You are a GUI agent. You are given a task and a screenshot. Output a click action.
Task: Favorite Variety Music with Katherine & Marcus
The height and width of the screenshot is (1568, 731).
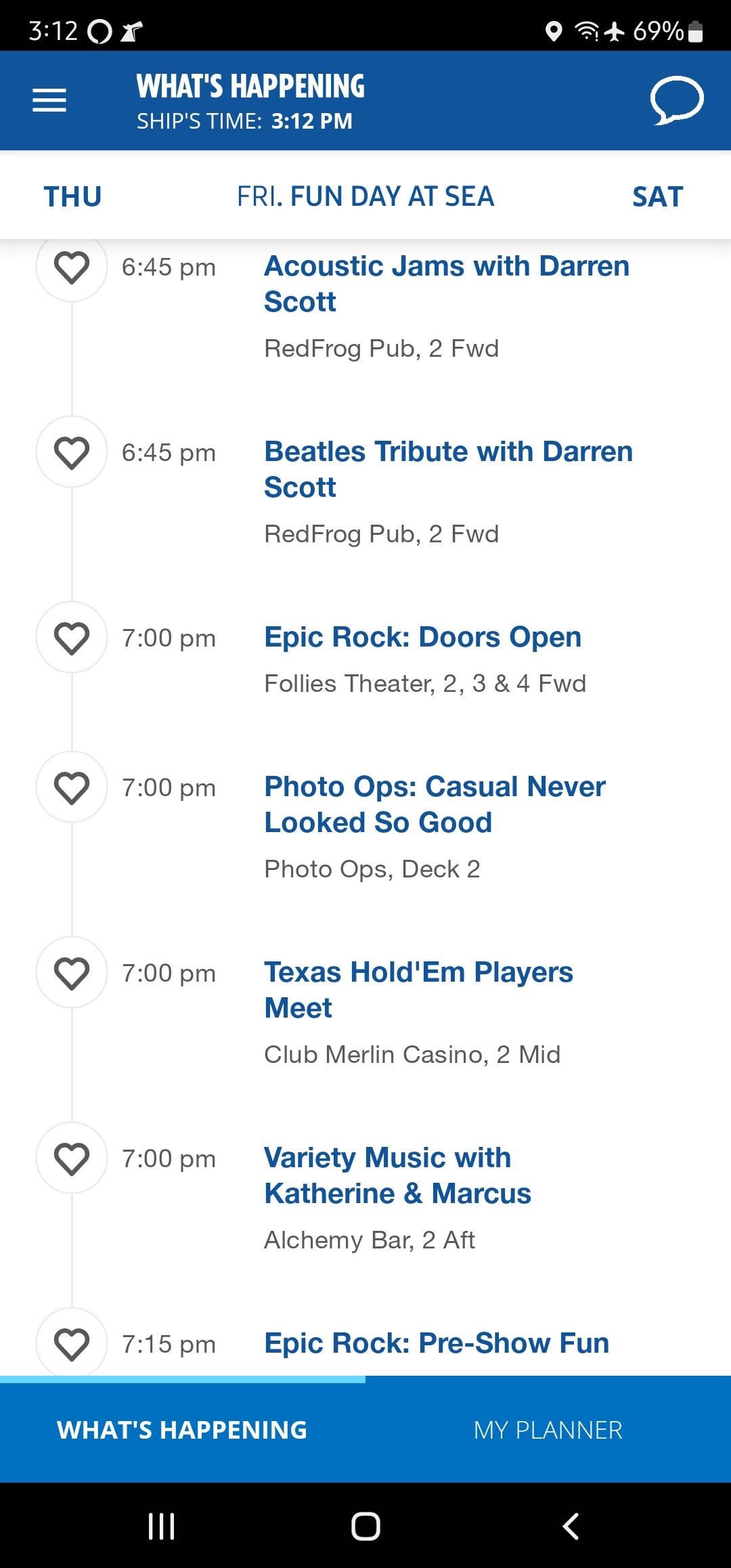click(72, 1158)
